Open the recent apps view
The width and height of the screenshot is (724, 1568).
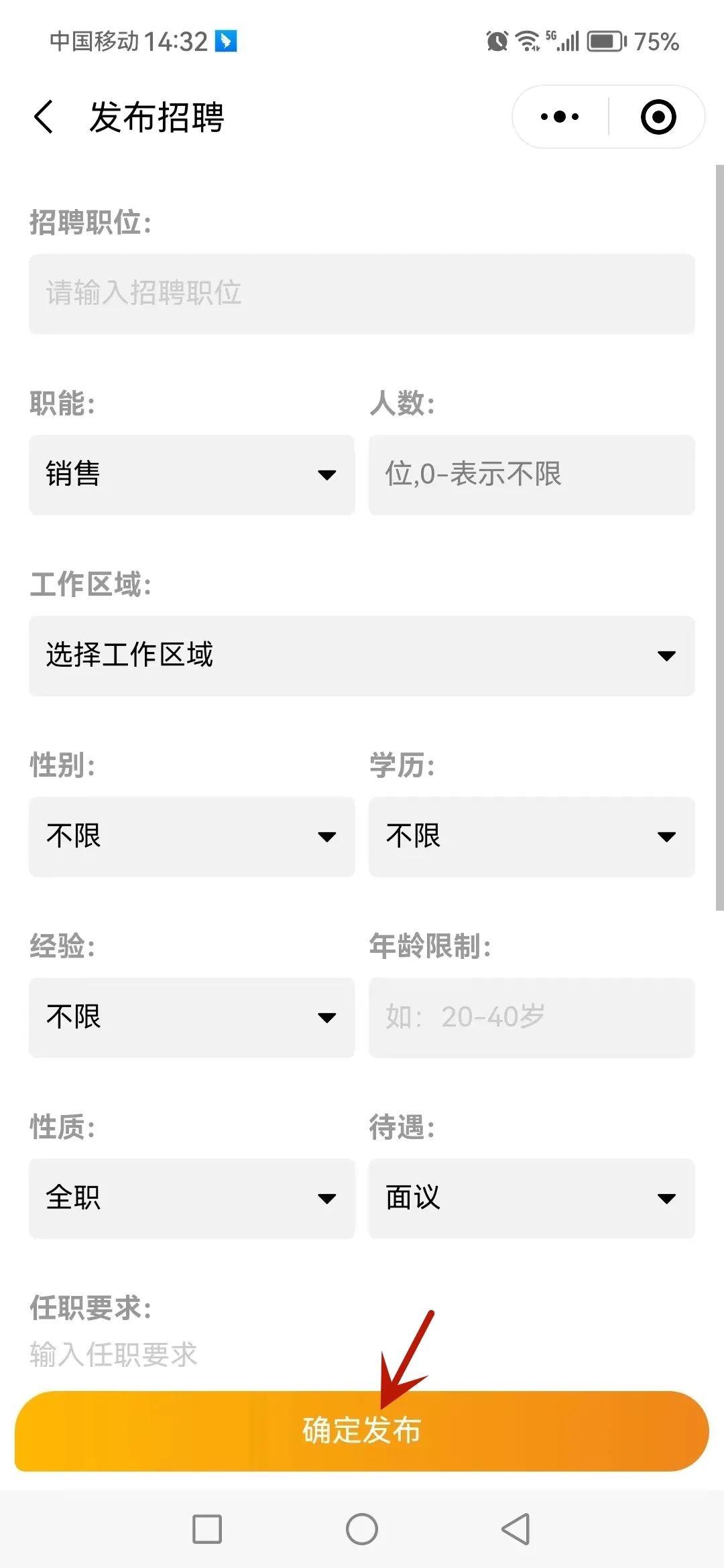[x=207, y=1529]
